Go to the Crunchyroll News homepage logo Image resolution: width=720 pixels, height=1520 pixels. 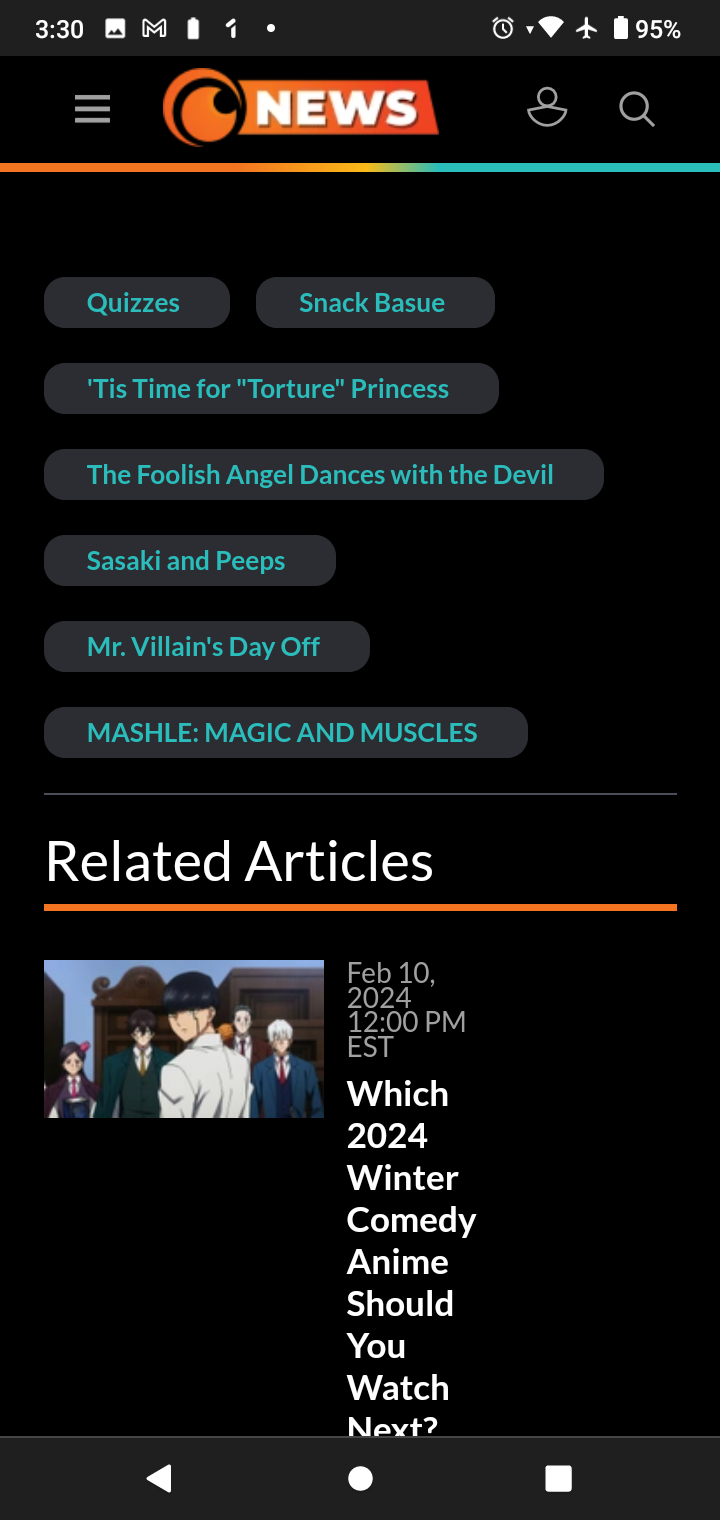(x=300, y=107)
